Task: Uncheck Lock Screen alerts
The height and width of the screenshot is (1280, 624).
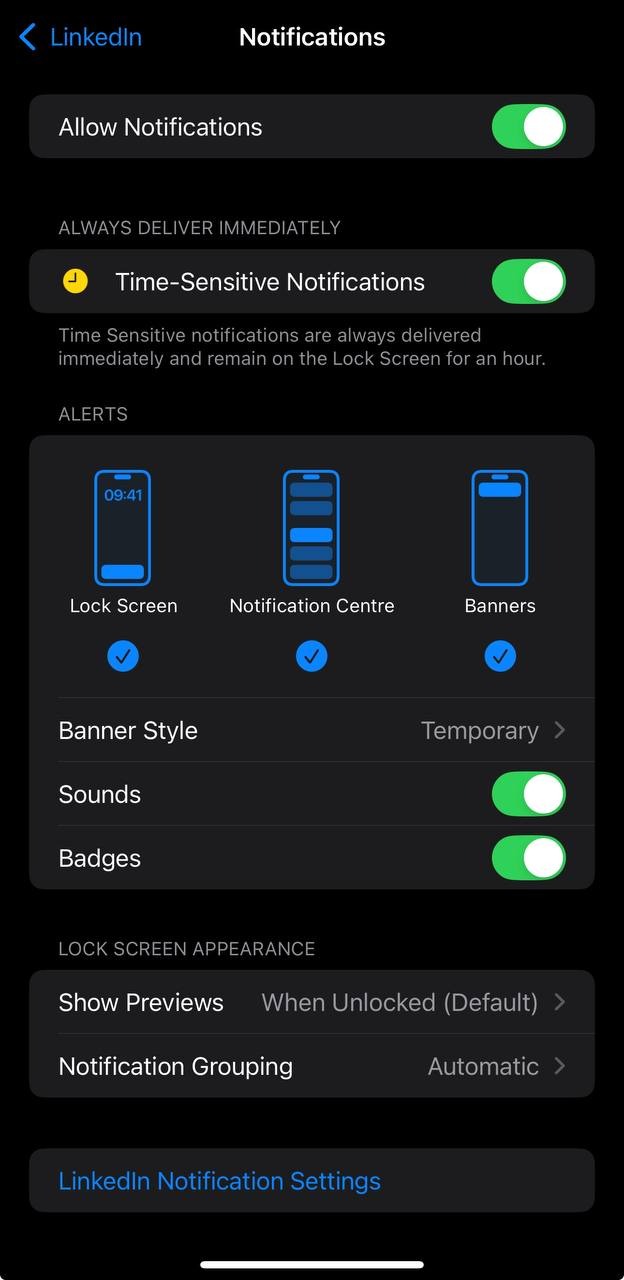Action: [123, 656]
